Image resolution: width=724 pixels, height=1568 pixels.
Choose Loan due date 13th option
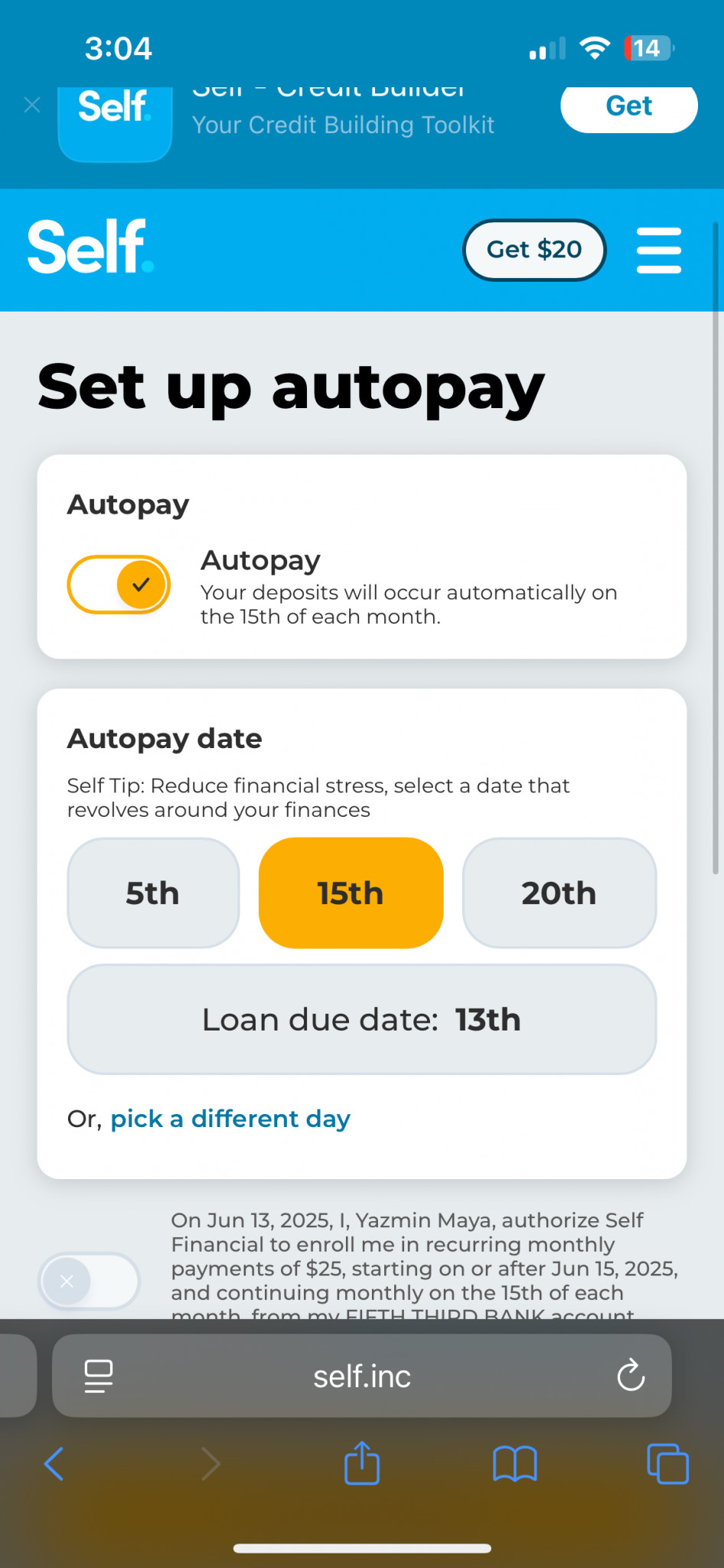tap(362, 1019)
